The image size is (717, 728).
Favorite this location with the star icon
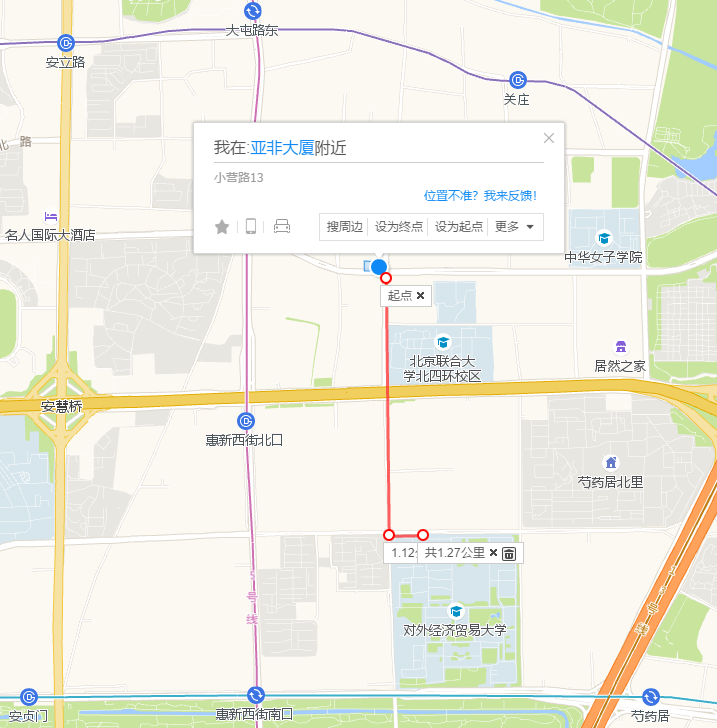click(222, 227)
